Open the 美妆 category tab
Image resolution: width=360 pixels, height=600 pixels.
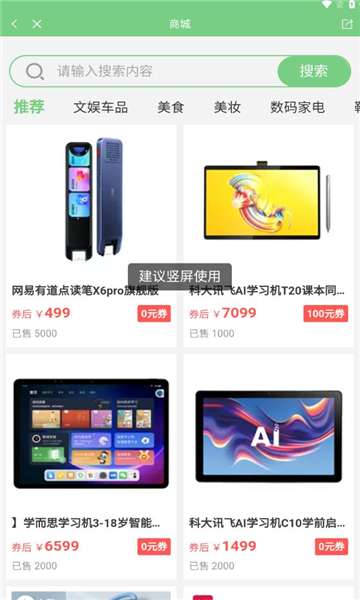click(227, 107)
